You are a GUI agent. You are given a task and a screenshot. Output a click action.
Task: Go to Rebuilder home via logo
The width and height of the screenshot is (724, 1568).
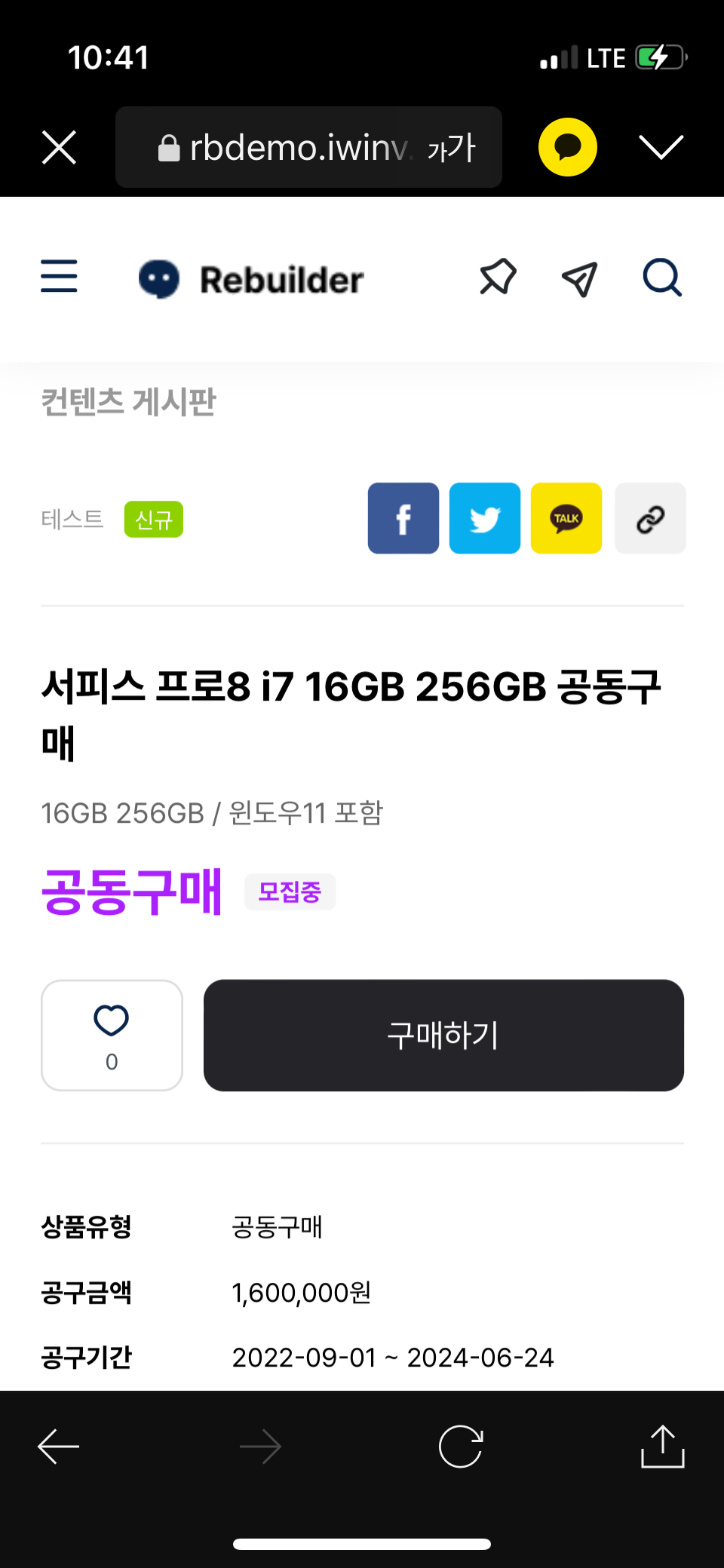point(251,280)
